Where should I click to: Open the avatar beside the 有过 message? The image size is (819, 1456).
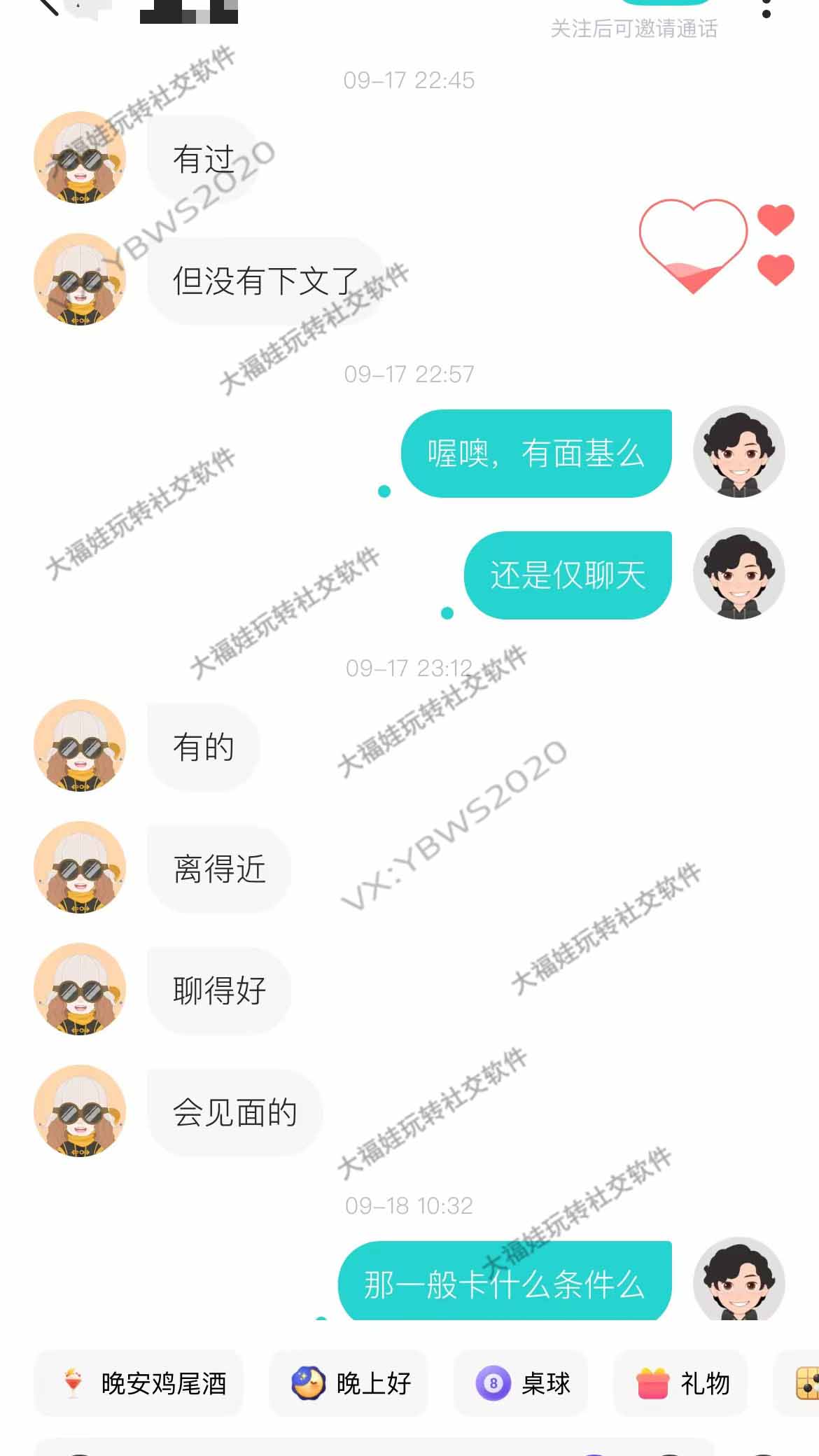[x=80, y=157]
